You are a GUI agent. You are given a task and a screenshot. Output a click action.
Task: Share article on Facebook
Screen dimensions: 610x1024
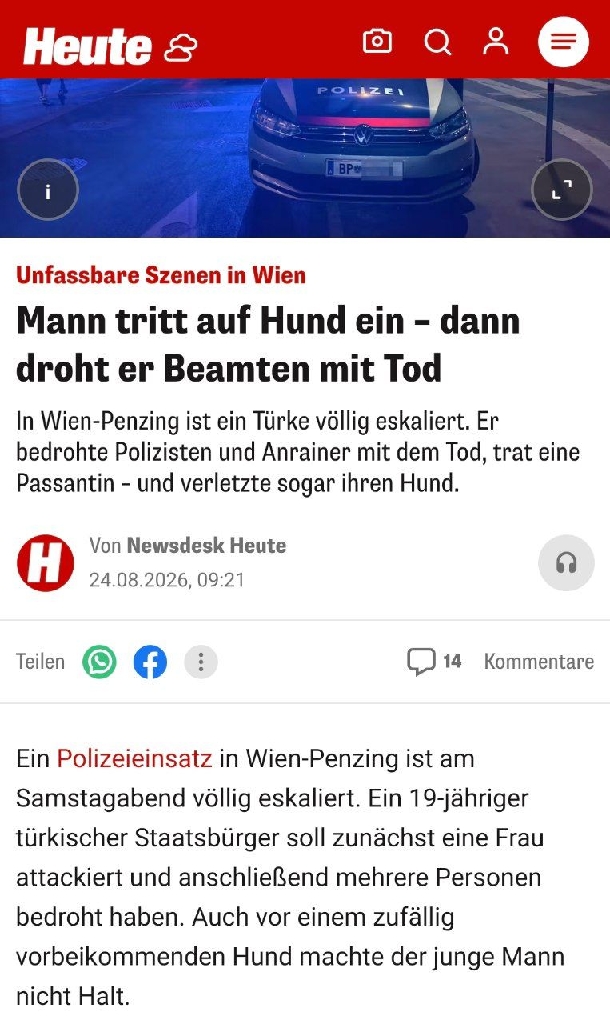pos(150,662)
